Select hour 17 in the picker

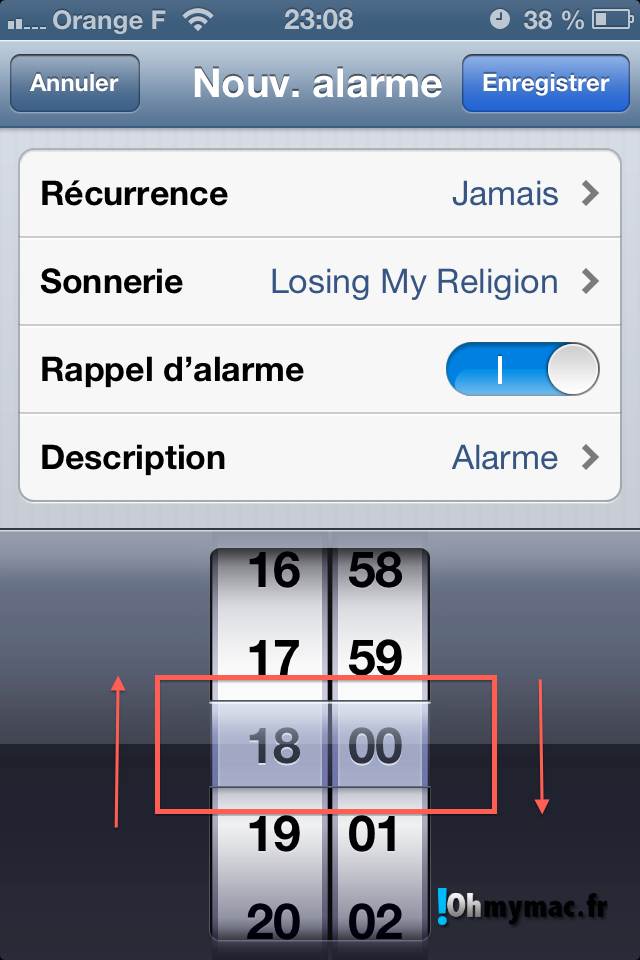pos(273,658)
